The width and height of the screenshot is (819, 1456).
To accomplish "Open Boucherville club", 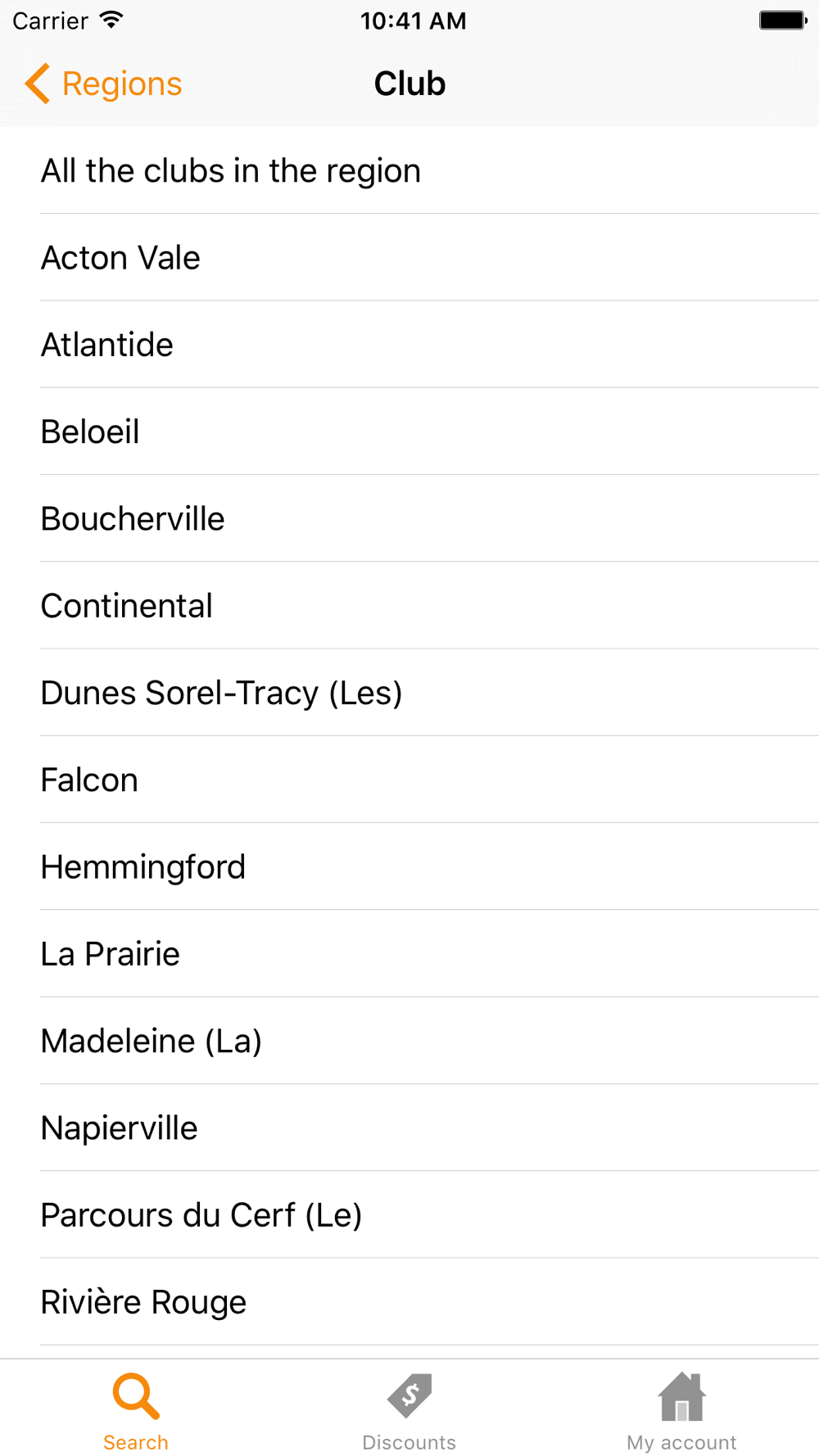I will tap(409, 518).
